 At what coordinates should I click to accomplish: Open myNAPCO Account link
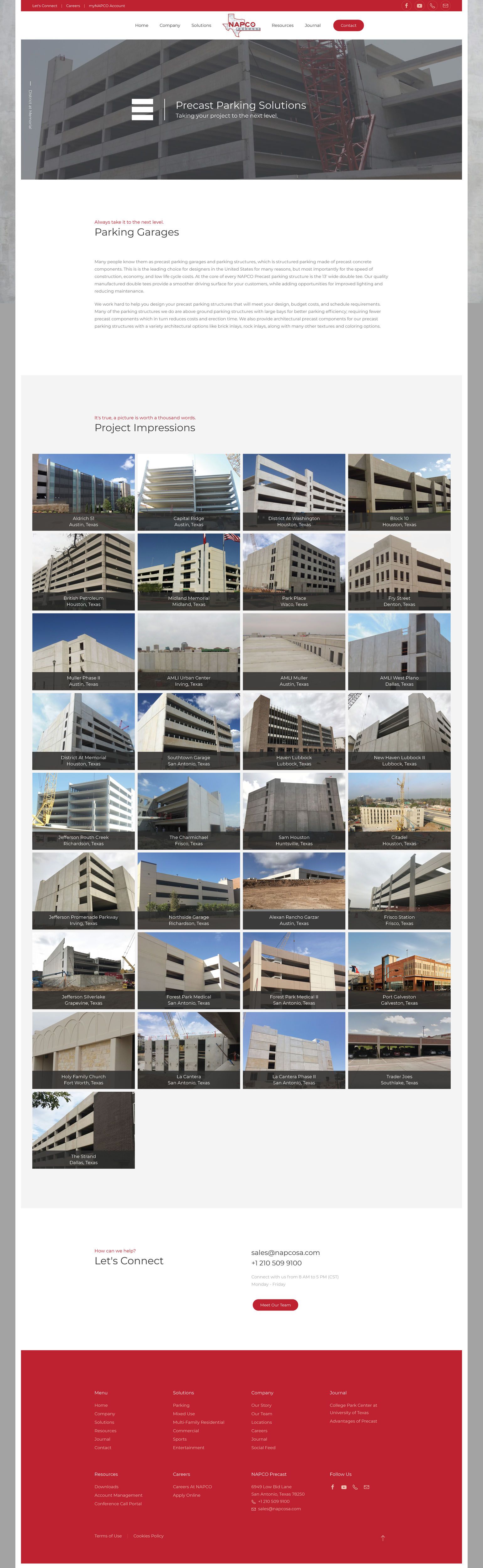(107, 6)
